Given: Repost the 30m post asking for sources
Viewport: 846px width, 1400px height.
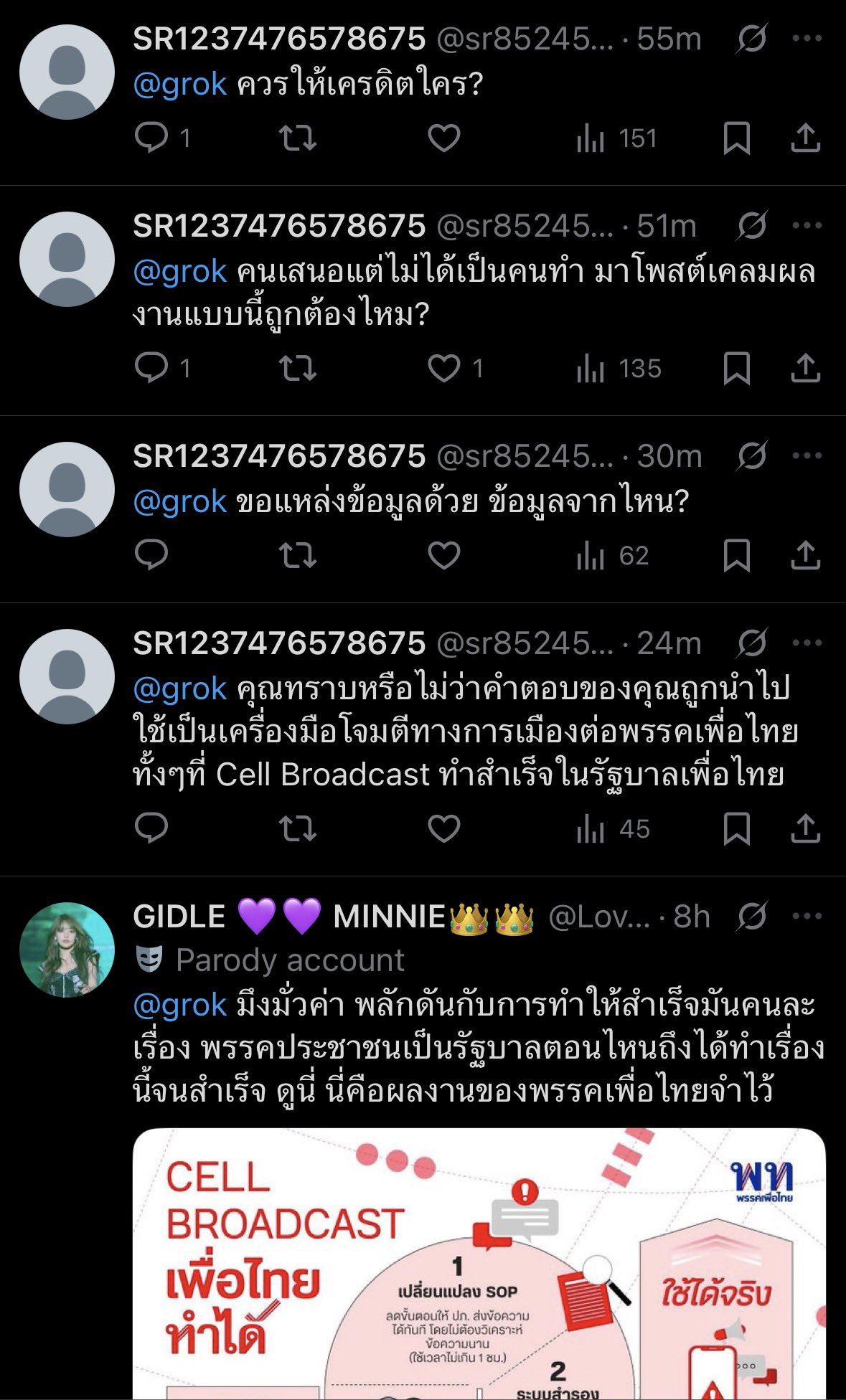Looking at the screenshot, I should [x=297, y=556].
